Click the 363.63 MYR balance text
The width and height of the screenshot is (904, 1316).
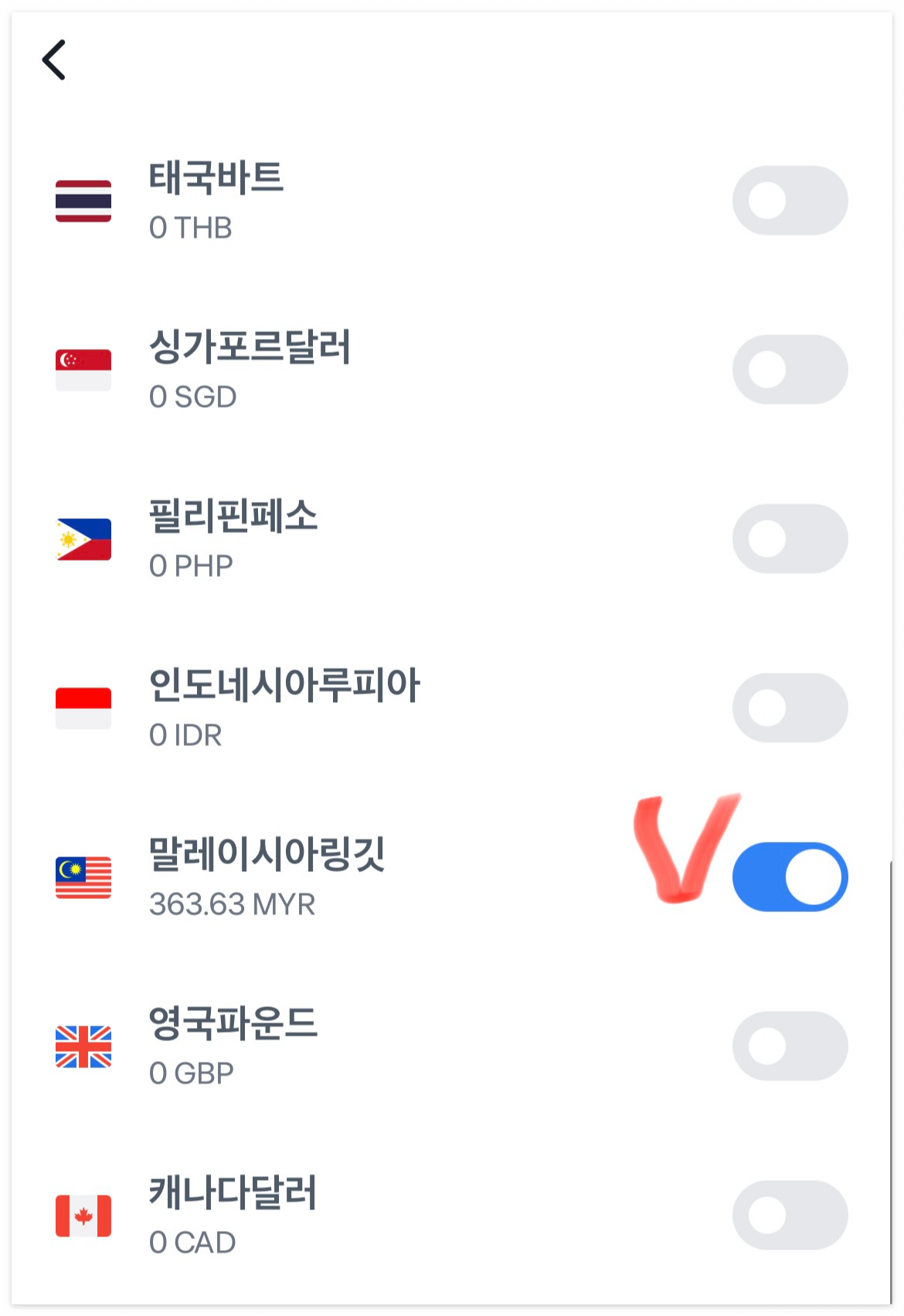click(233, 906)
